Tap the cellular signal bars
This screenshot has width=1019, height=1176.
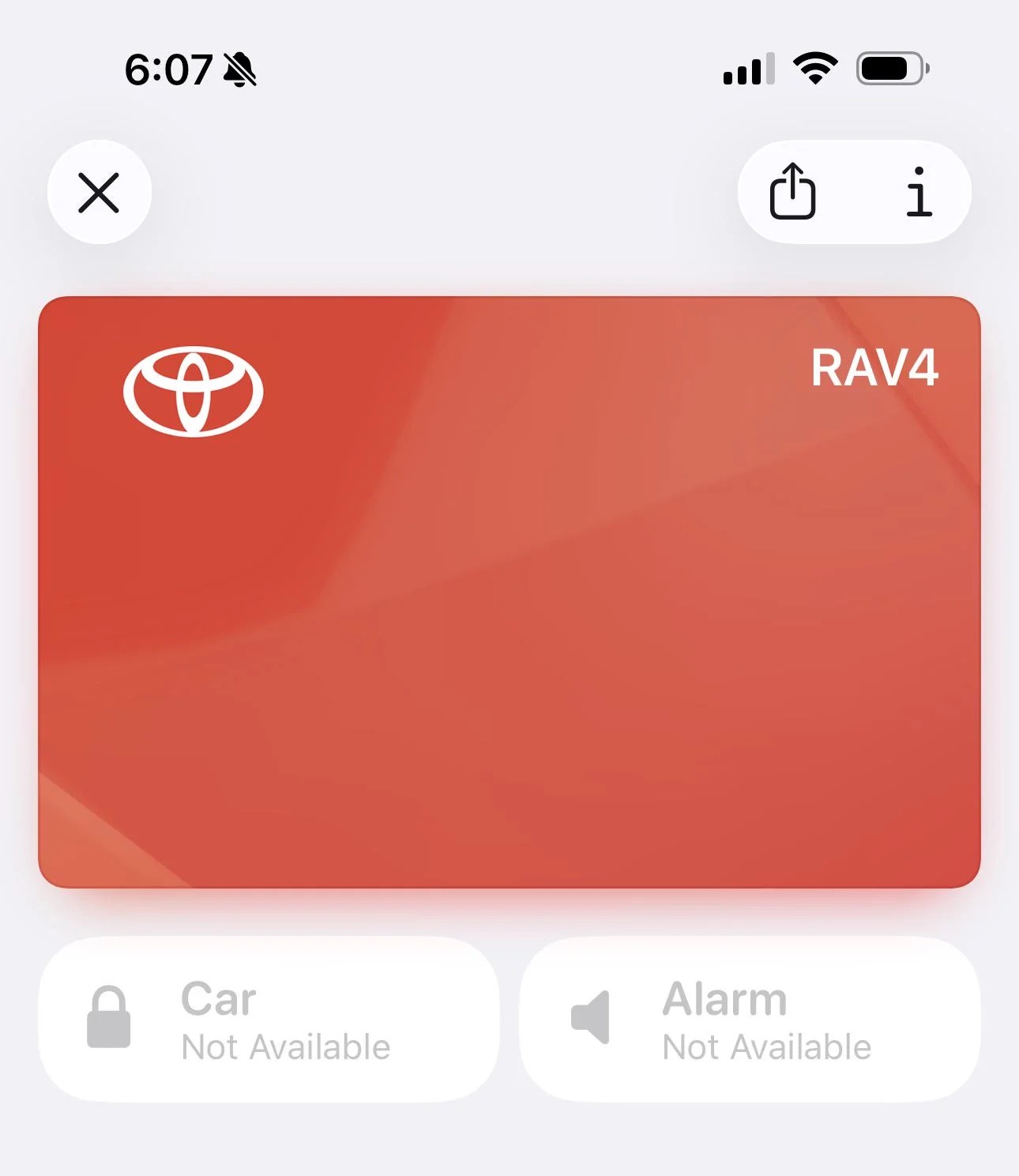[x=746, y=71]
